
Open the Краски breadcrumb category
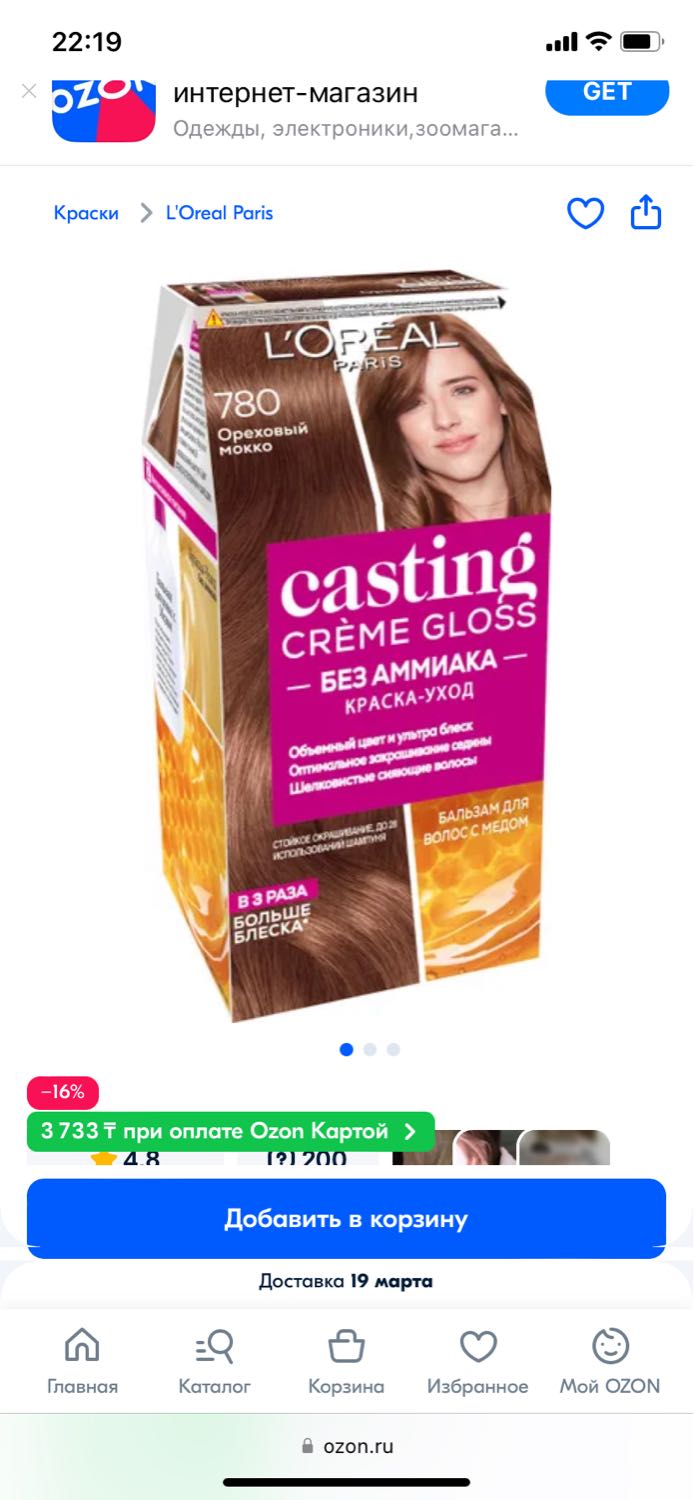86,213
